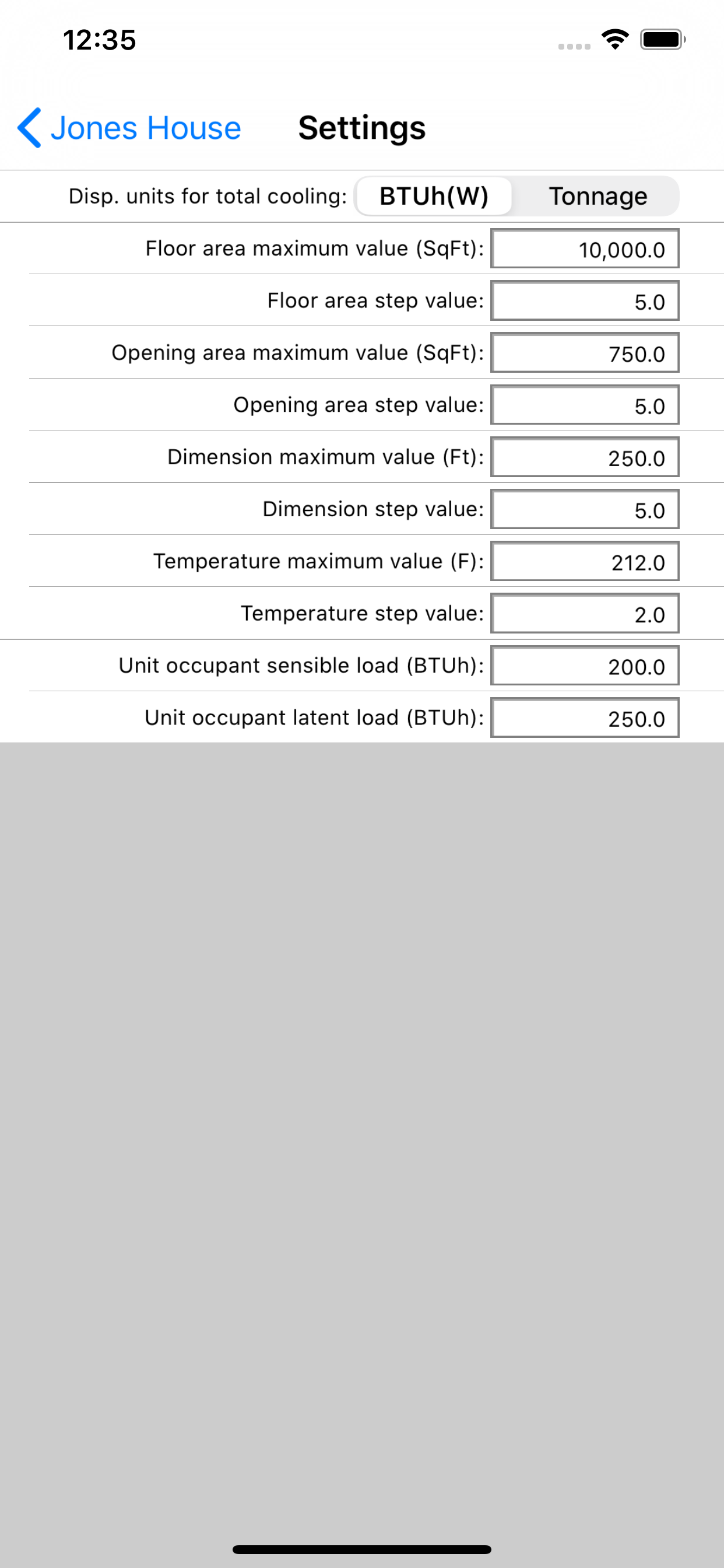Image resolution: width=724 pixels, height=1568 pixels.
Task: Edit temperature step value field
Action: pos(585,614)
